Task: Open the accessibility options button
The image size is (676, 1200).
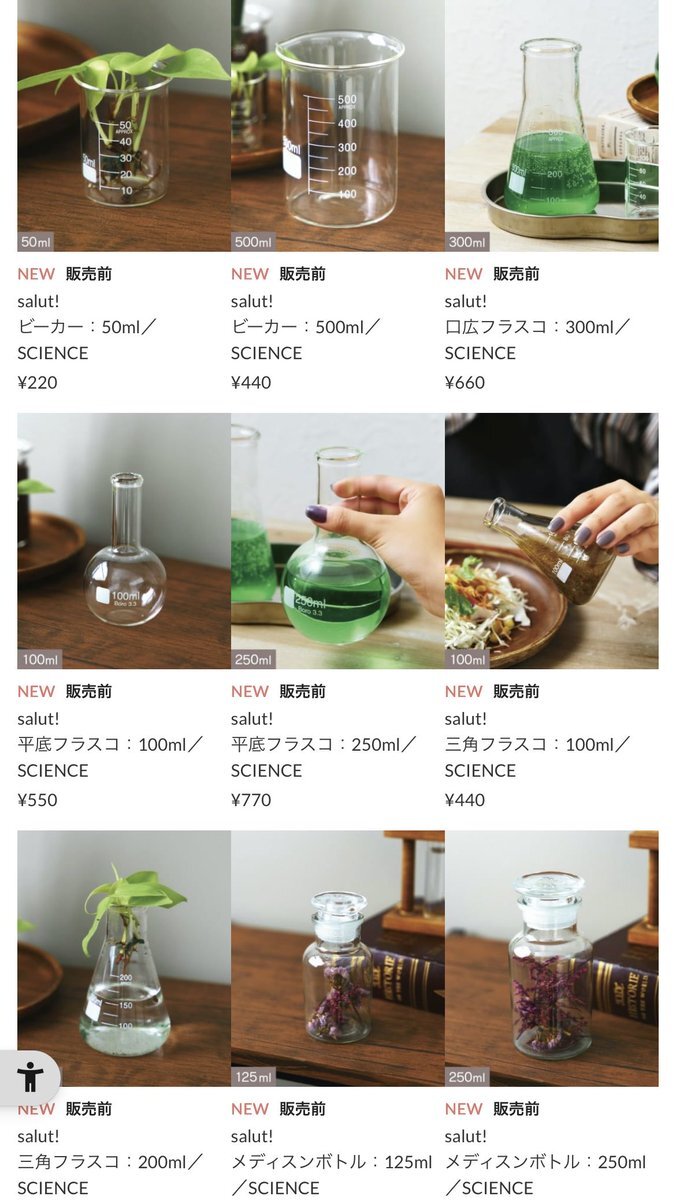Action: pyautogui.click(x=30, y=1077)
